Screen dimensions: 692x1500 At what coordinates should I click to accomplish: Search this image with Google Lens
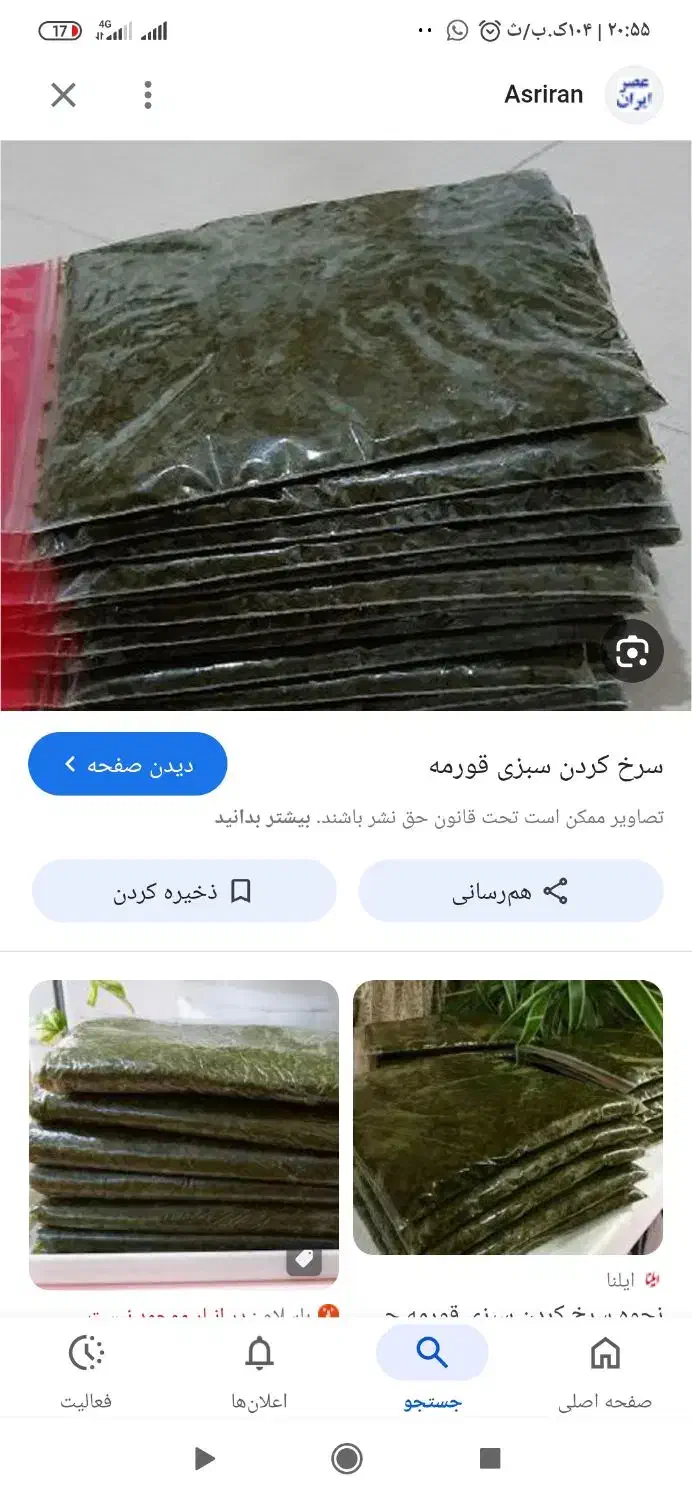(x=633, y=652)
